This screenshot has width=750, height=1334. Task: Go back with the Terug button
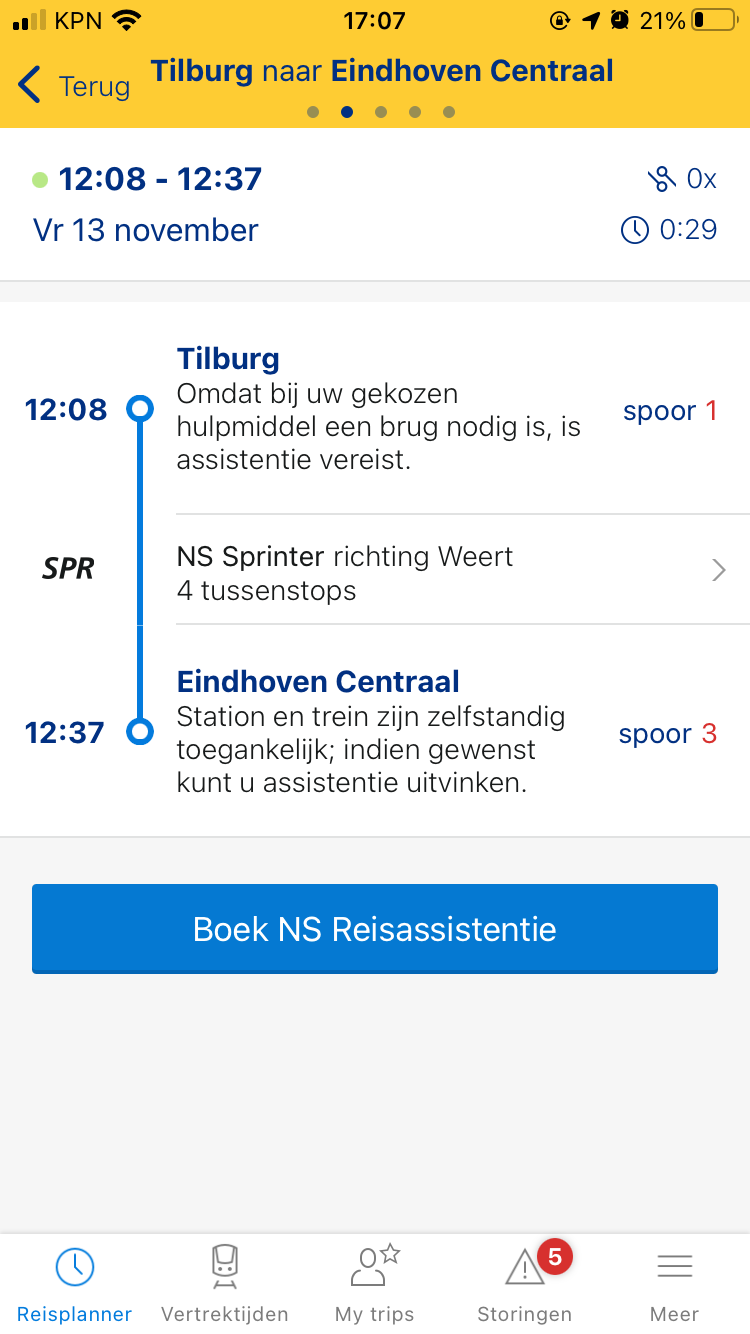pyautogui.click(x=74, y=86)
